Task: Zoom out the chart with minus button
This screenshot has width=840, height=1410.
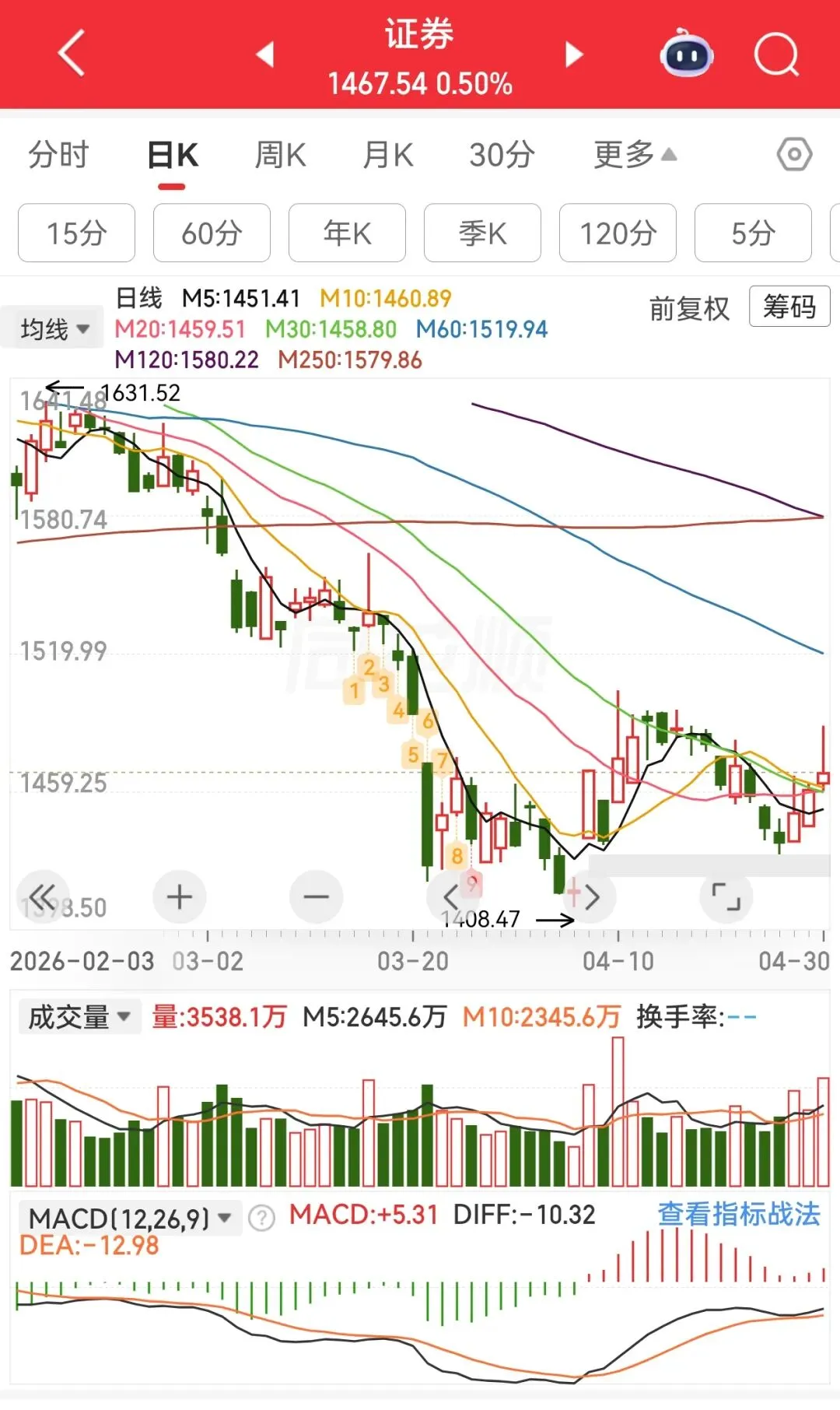Action: 316,896
